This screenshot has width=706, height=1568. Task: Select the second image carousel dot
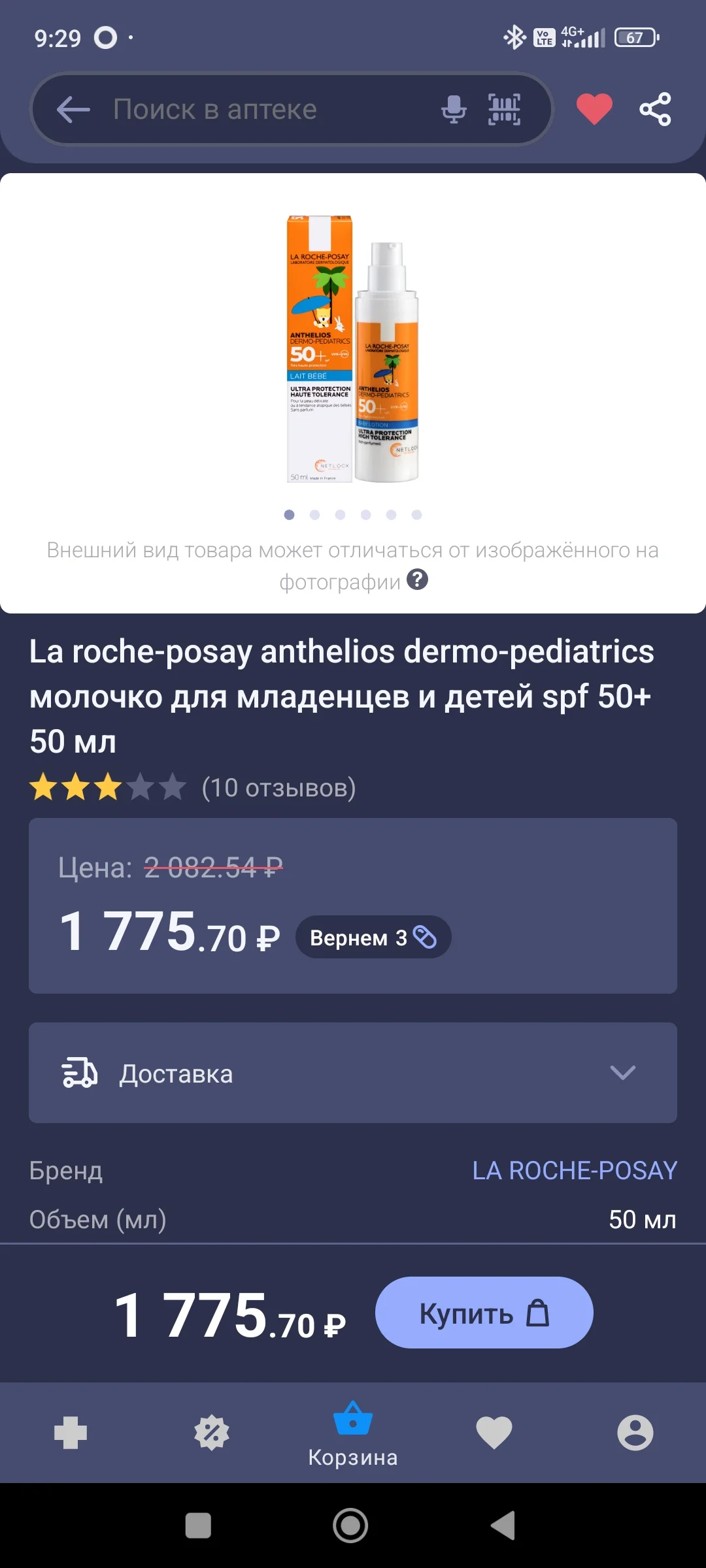[x=314, y=515]
